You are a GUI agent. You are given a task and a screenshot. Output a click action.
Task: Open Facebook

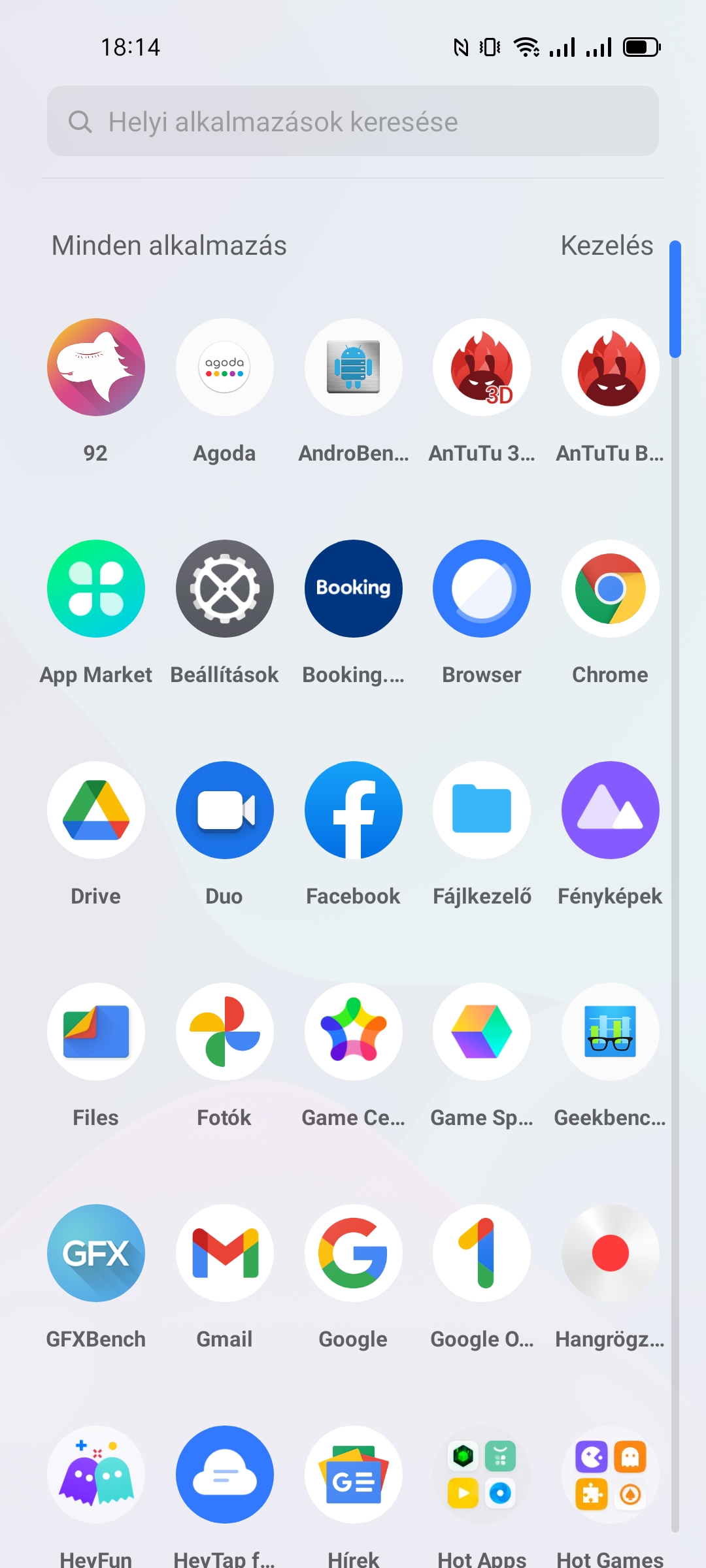pyautogui.click(x=353, y=811)
